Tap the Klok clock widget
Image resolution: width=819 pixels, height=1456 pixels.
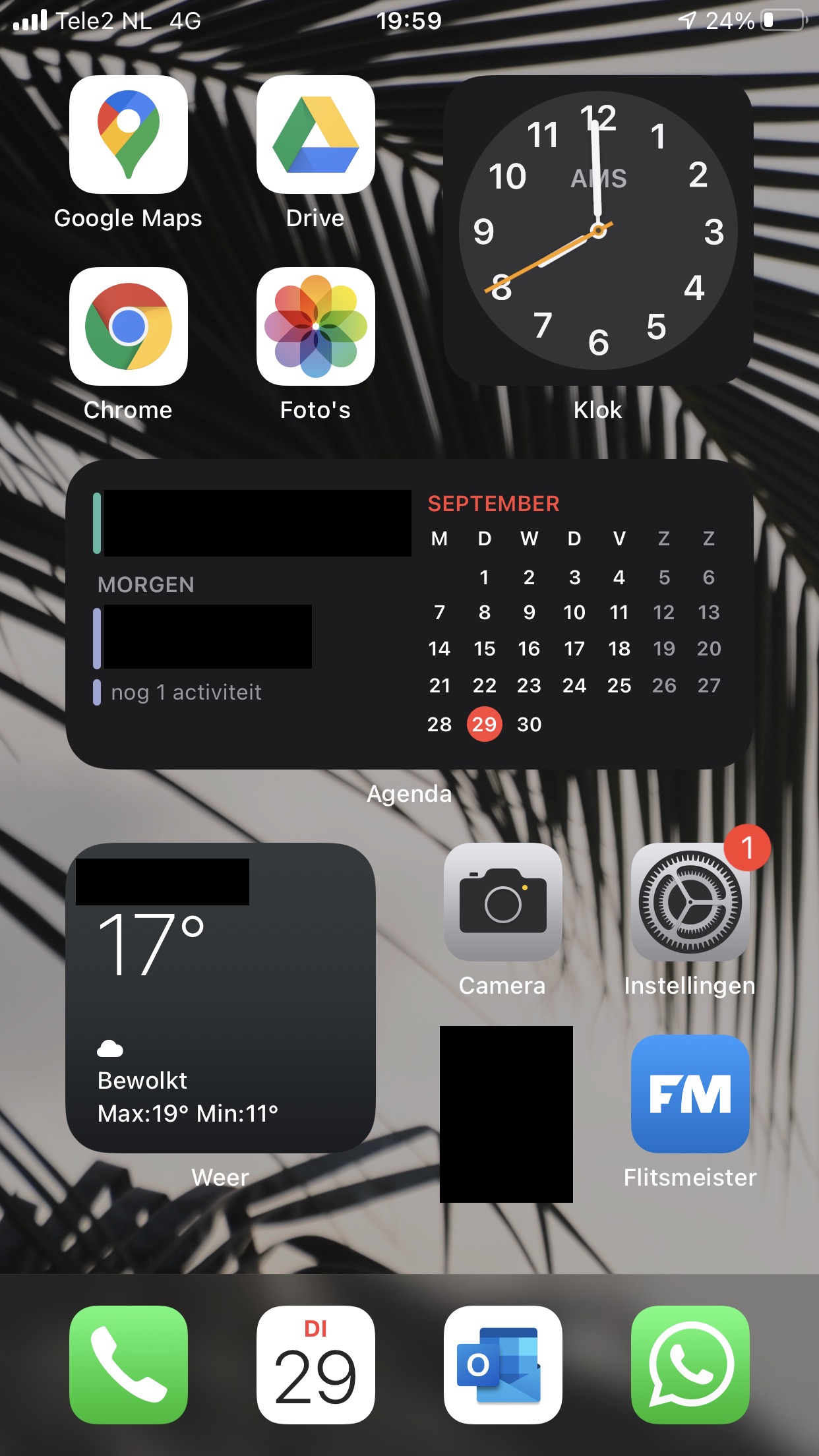point(598,230)
